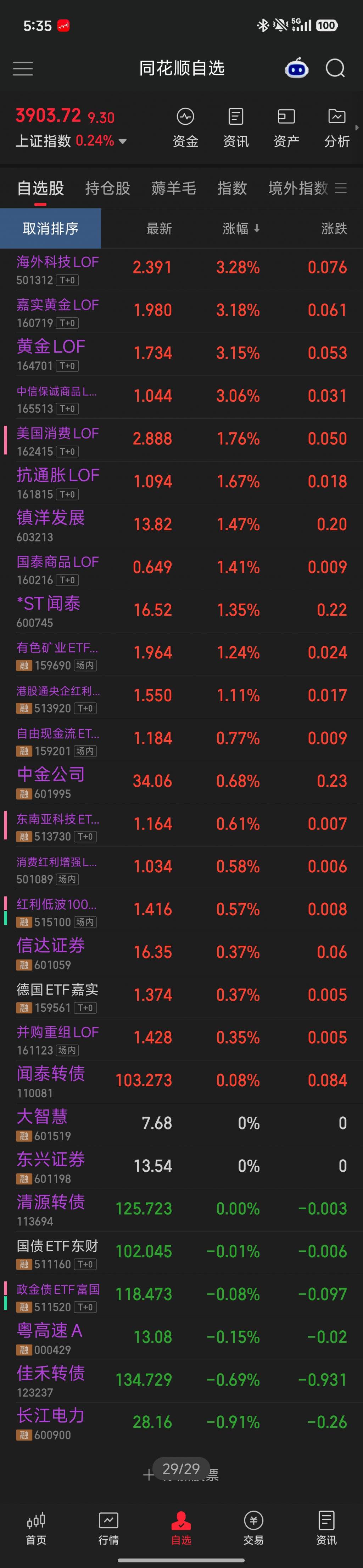Switch to 行情 bottom tab
The height and width of the screenshot is (1568, 363).
(x=108, y=1528)
